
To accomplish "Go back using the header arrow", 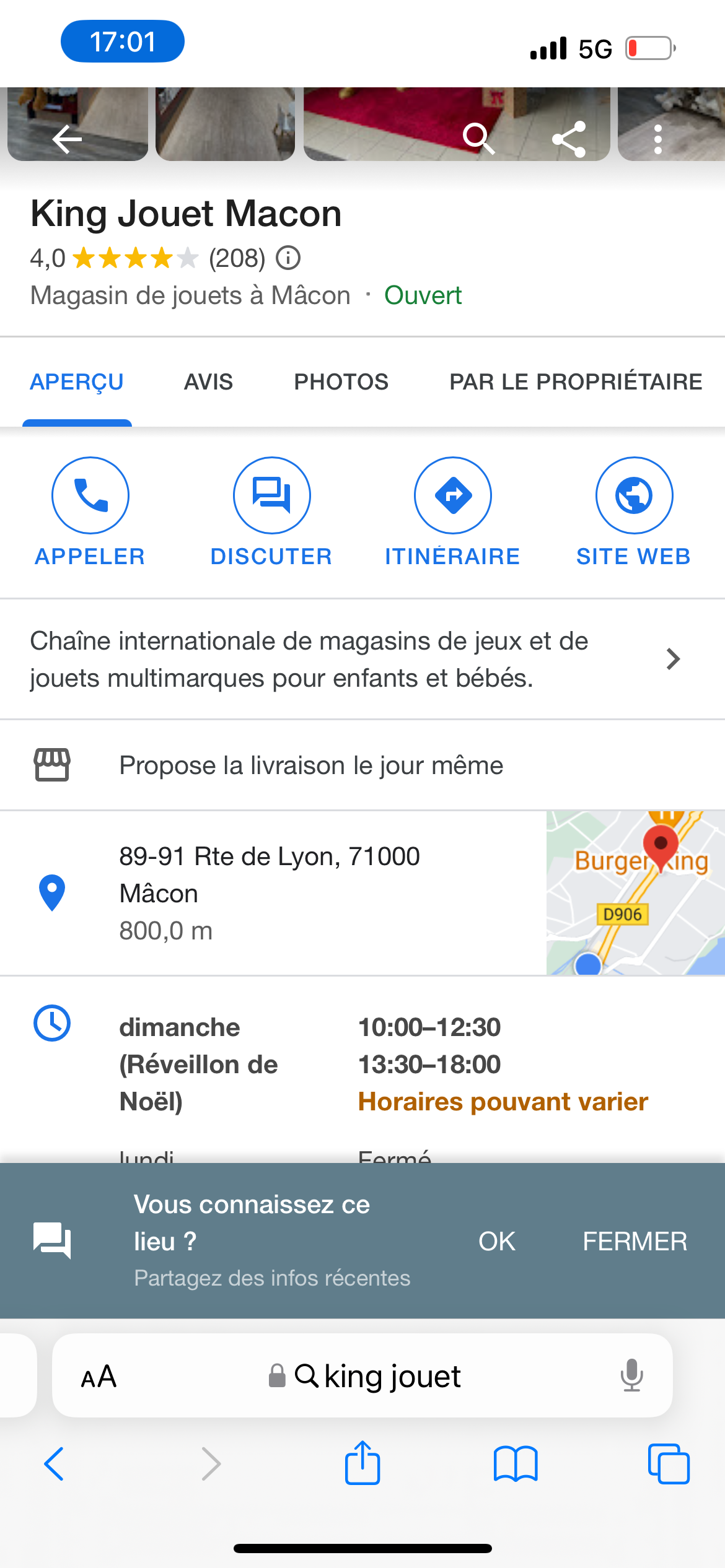I will point(68,139).
